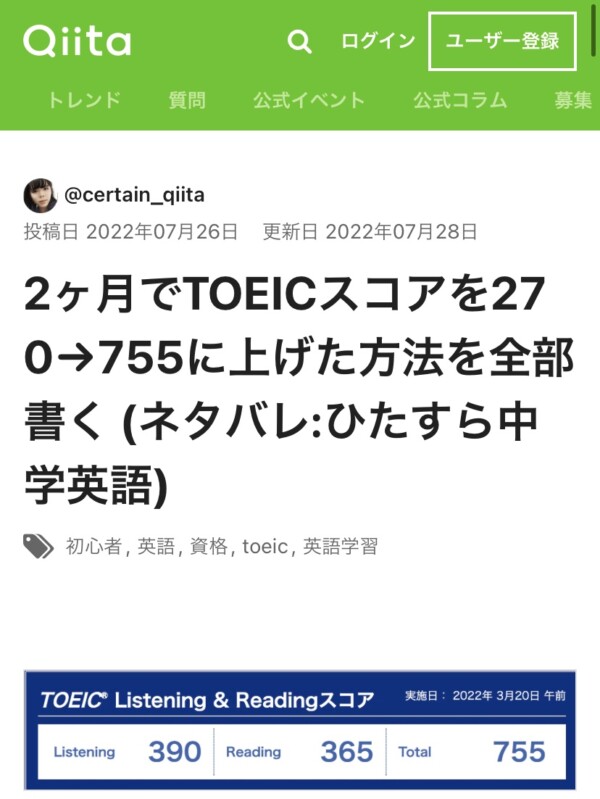600x799 pixels.
Task: Open @certain_qiita author profile
Action: click(134, 195)
